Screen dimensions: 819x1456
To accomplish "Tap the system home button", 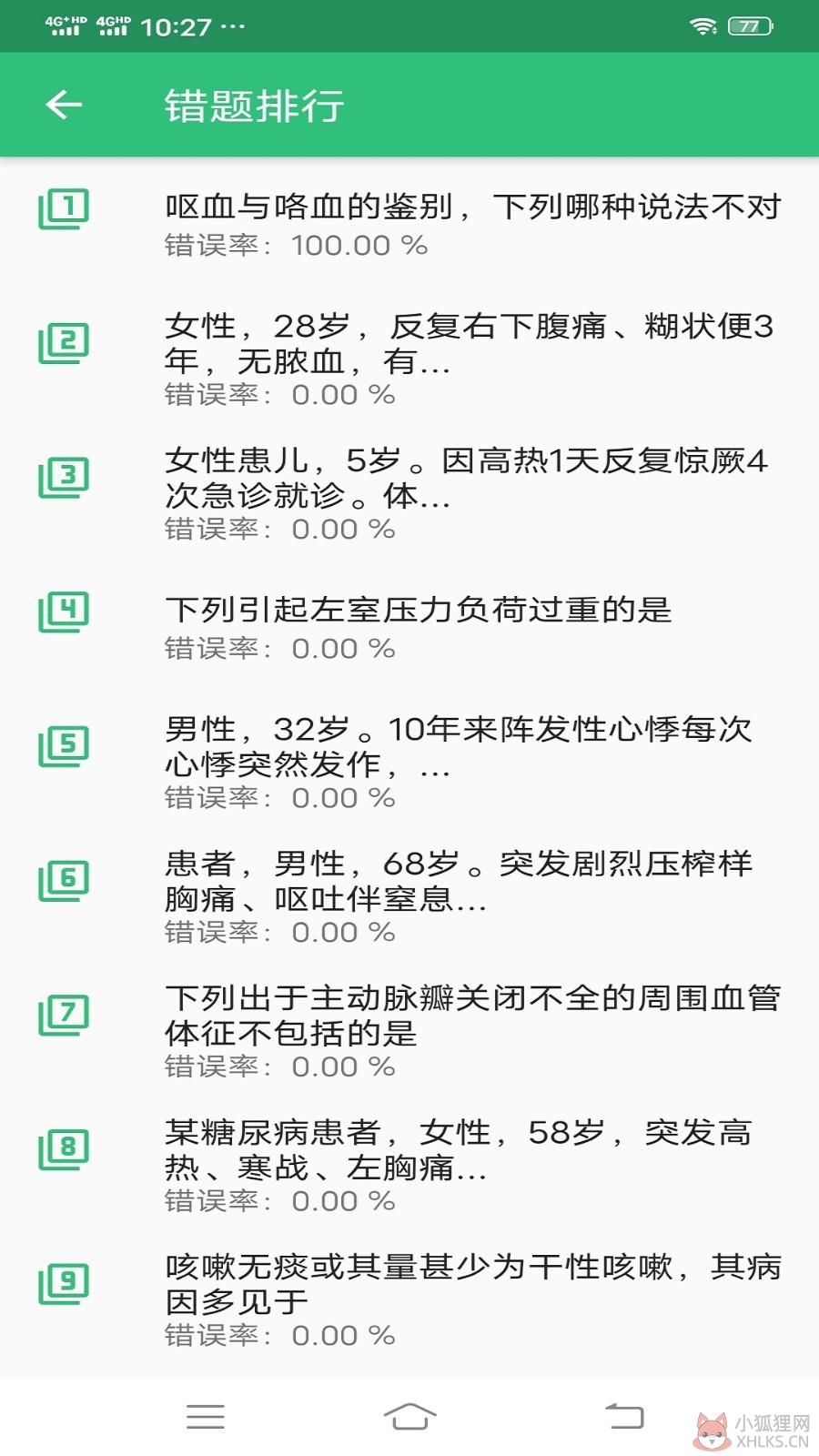I will (x=409, y=1417).
